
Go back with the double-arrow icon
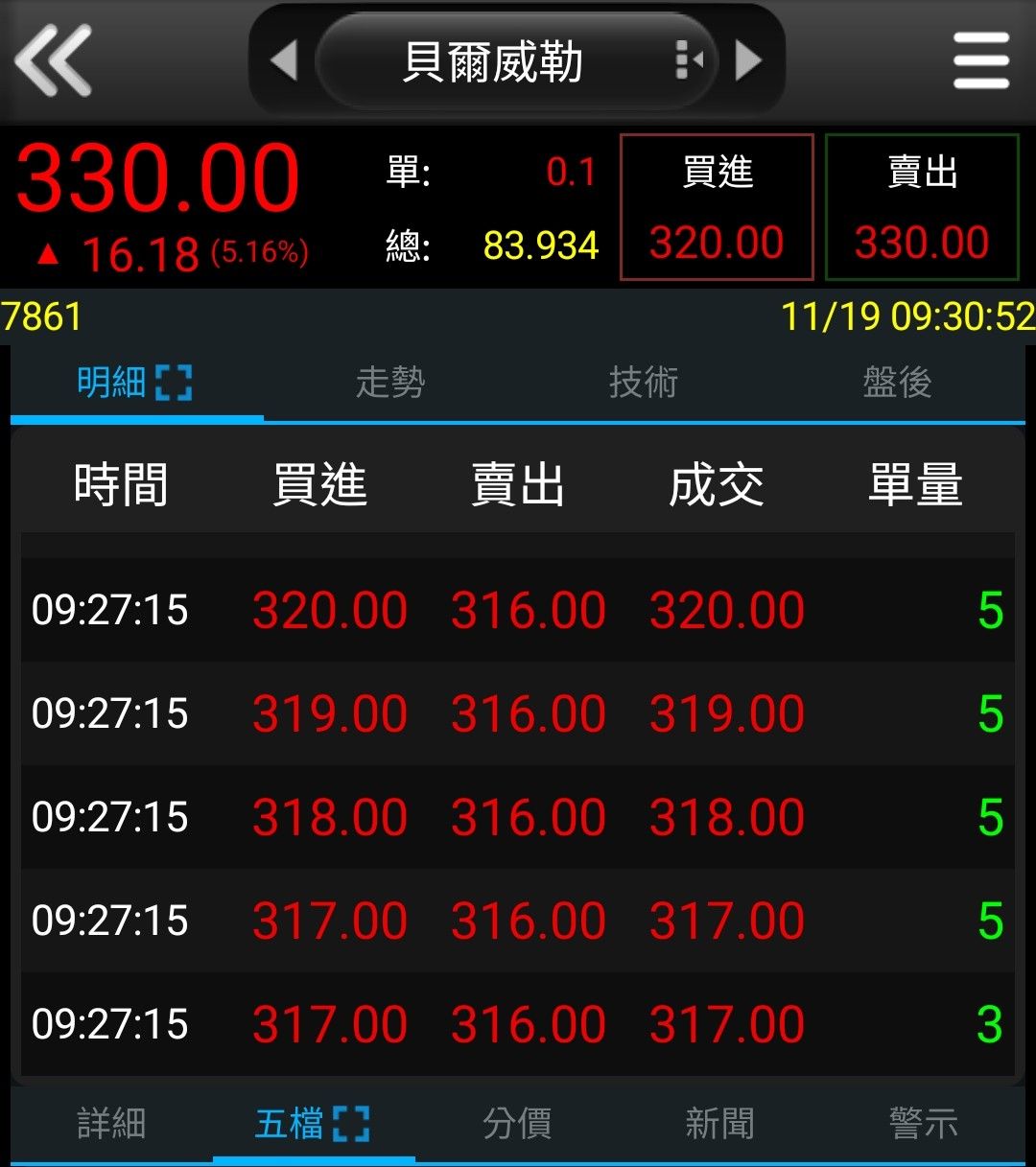(x=54, y=61)
